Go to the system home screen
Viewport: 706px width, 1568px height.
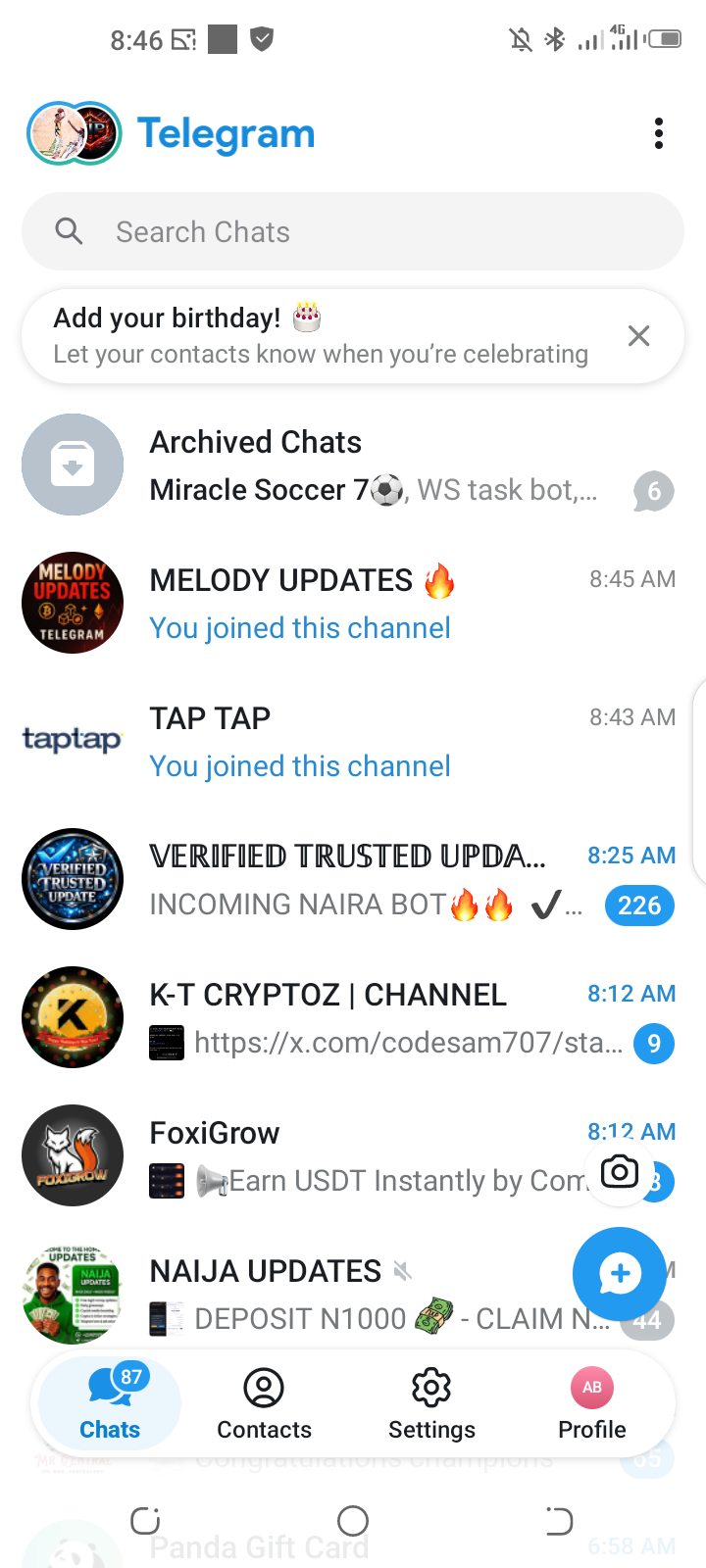pos(353,1521)
